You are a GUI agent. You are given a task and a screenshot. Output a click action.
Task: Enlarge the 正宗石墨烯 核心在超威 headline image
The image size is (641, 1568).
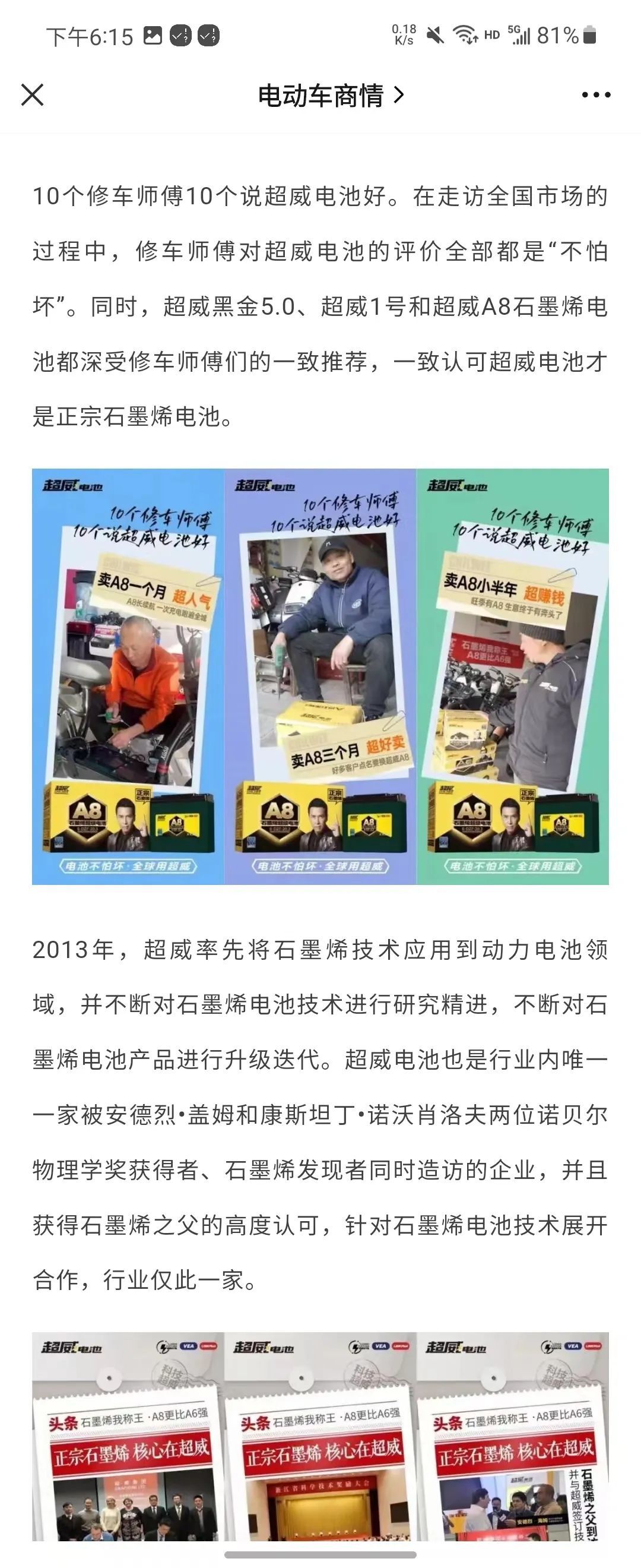320,1442
